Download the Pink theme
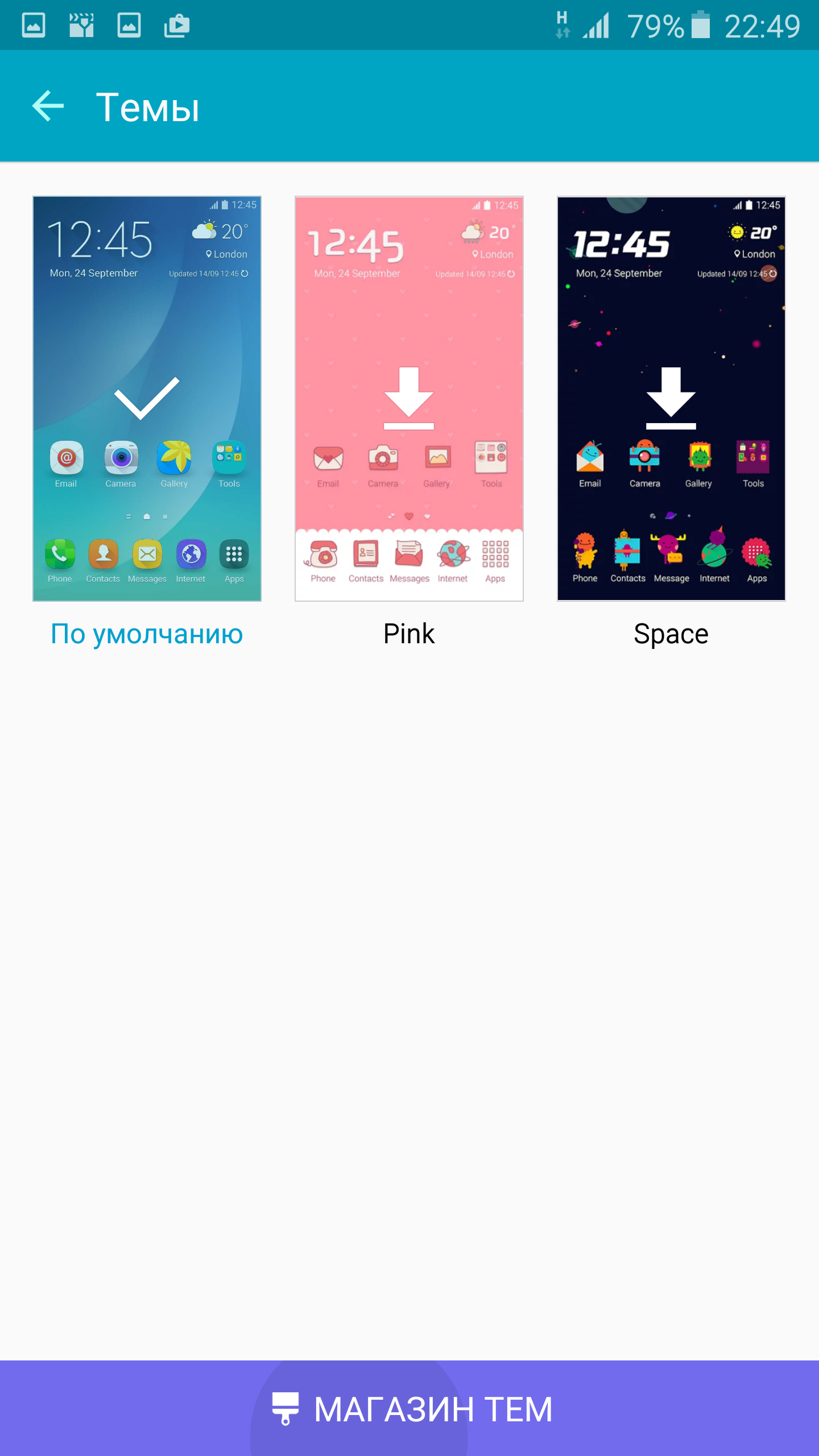Image resolution: width=819 pixels, height=1456 pixels. [409, 399]
